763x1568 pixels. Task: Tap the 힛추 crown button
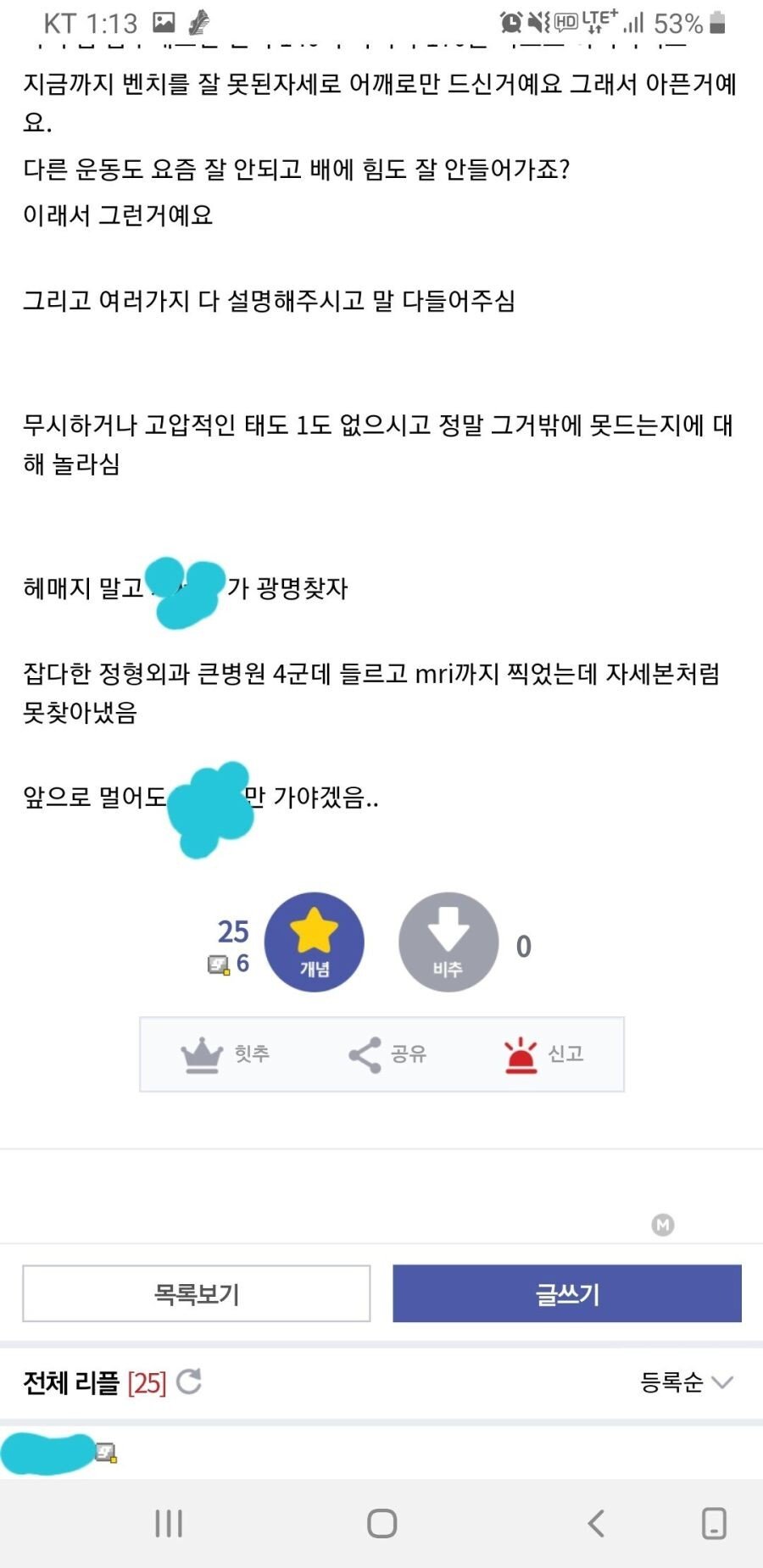tap(225, 1054)
